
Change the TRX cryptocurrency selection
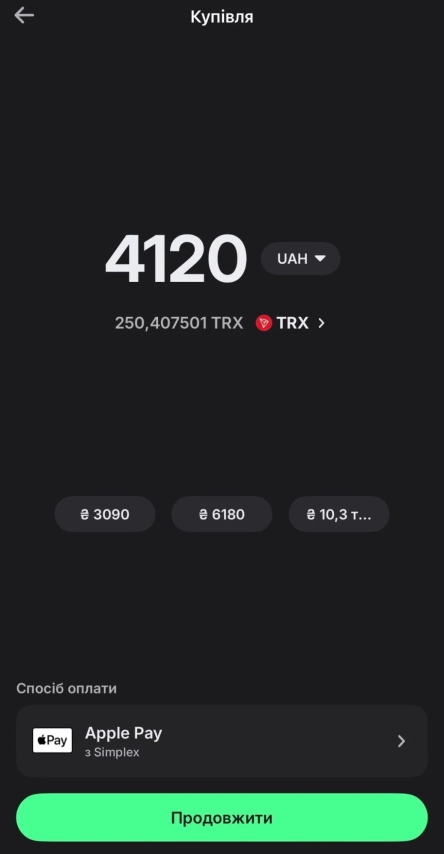click(x=290, y=323)
